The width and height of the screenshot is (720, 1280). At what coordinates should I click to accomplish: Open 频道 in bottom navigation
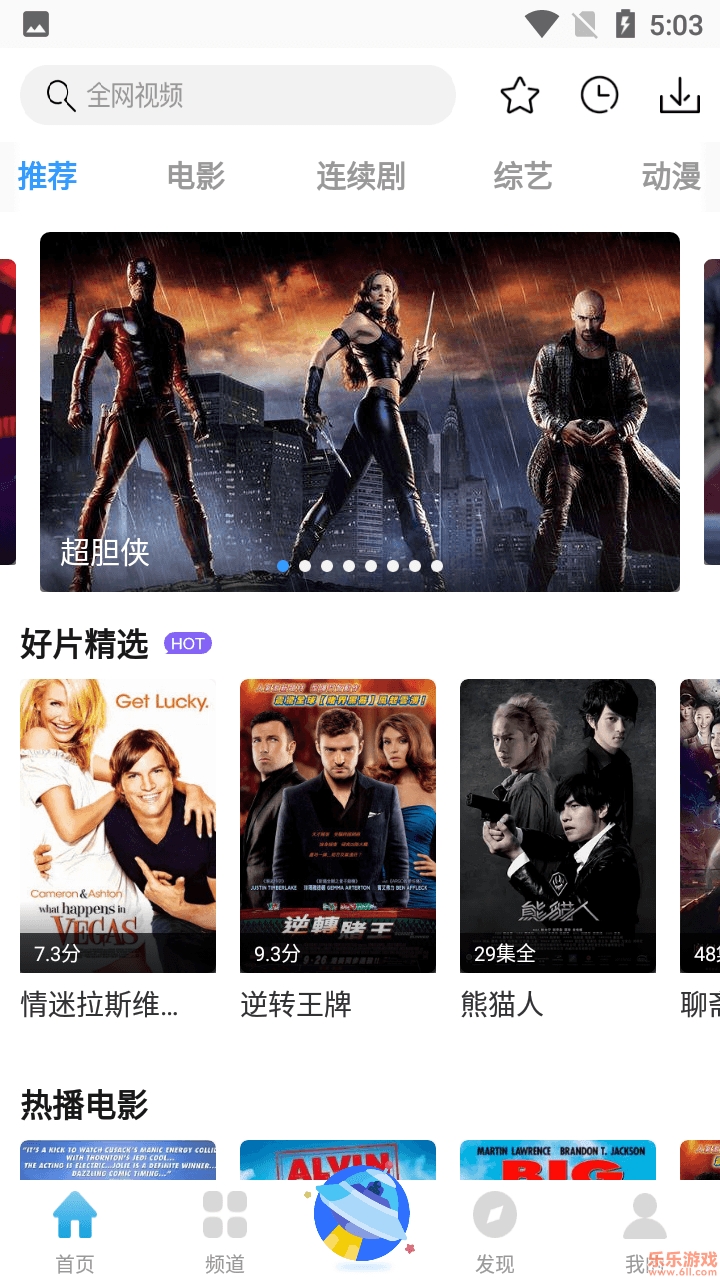(225, 1232)
